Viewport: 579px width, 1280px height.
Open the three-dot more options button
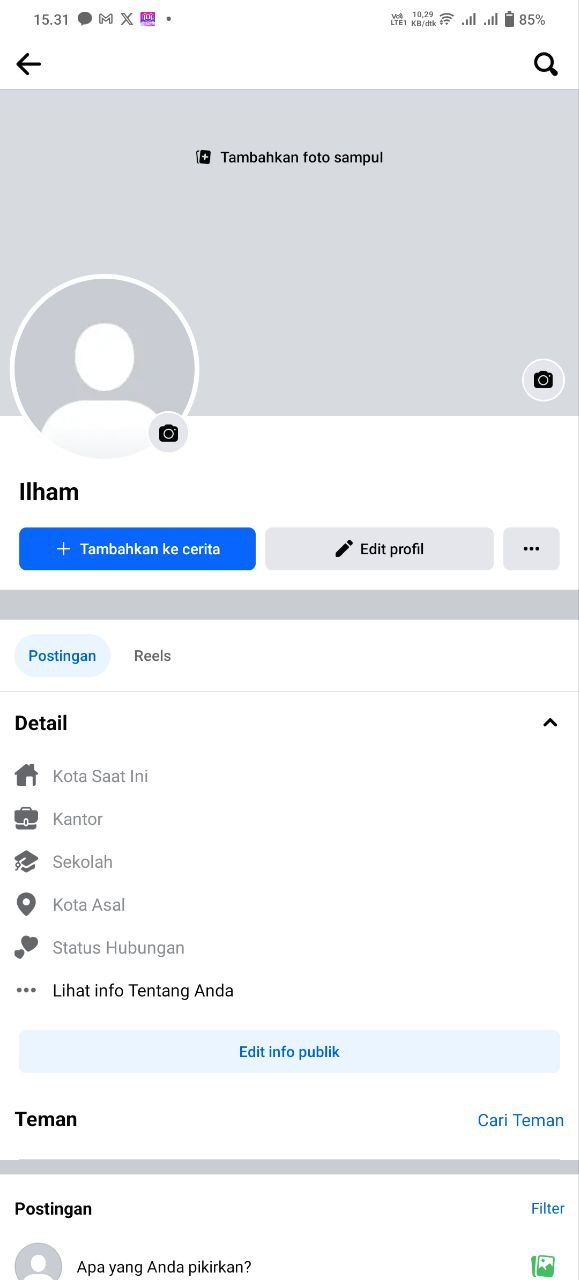(x=531, y=549)
